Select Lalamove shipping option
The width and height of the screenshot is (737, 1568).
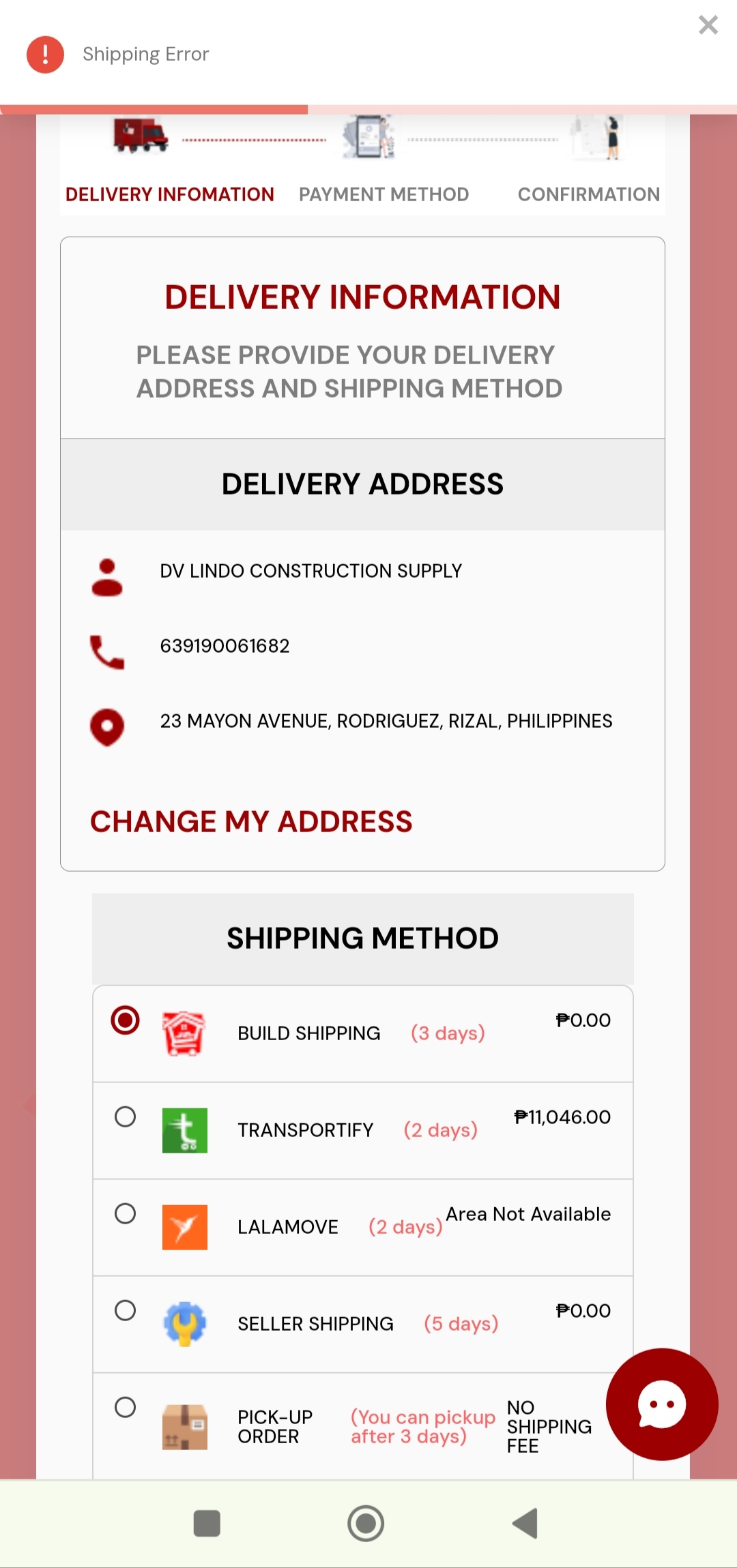point(126,1214)
